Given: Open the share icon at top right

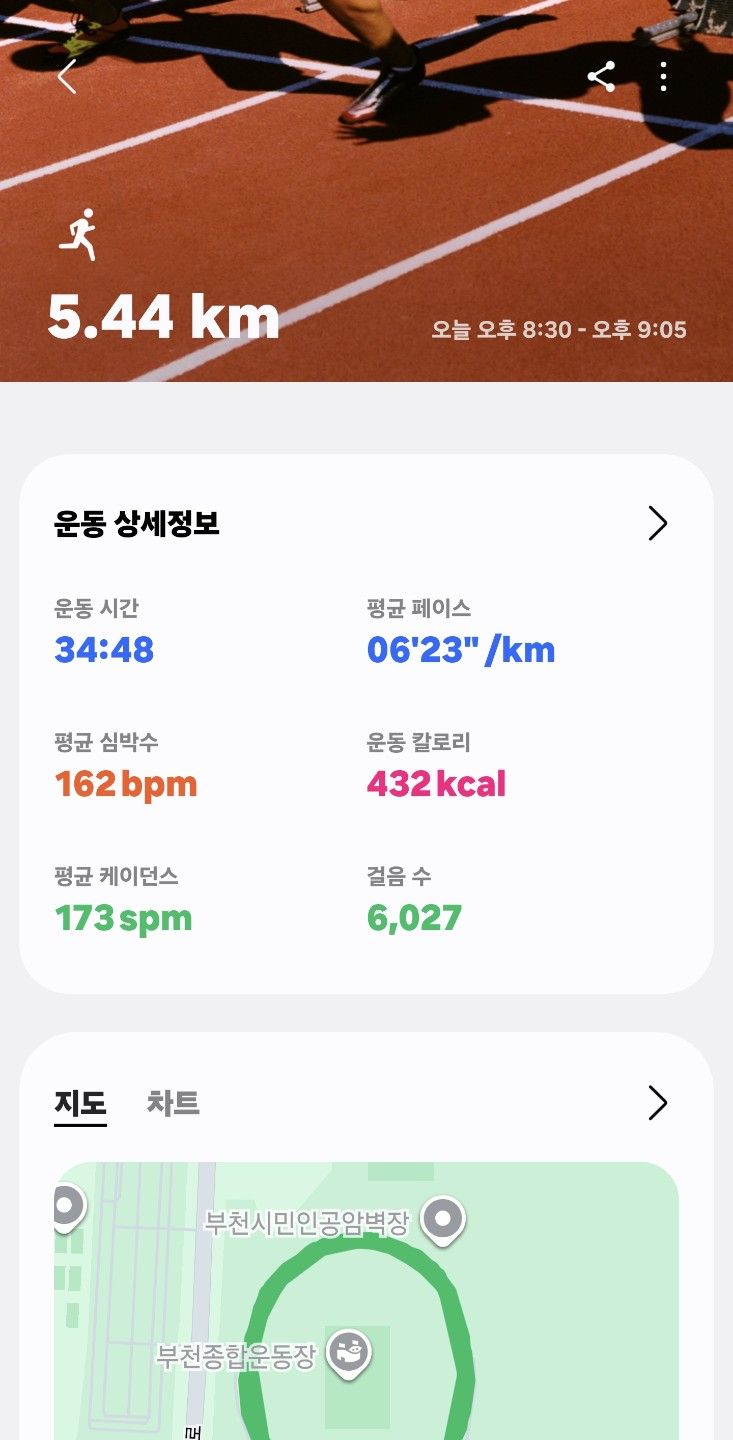Looking at the screenshot, I should (601, 75).
